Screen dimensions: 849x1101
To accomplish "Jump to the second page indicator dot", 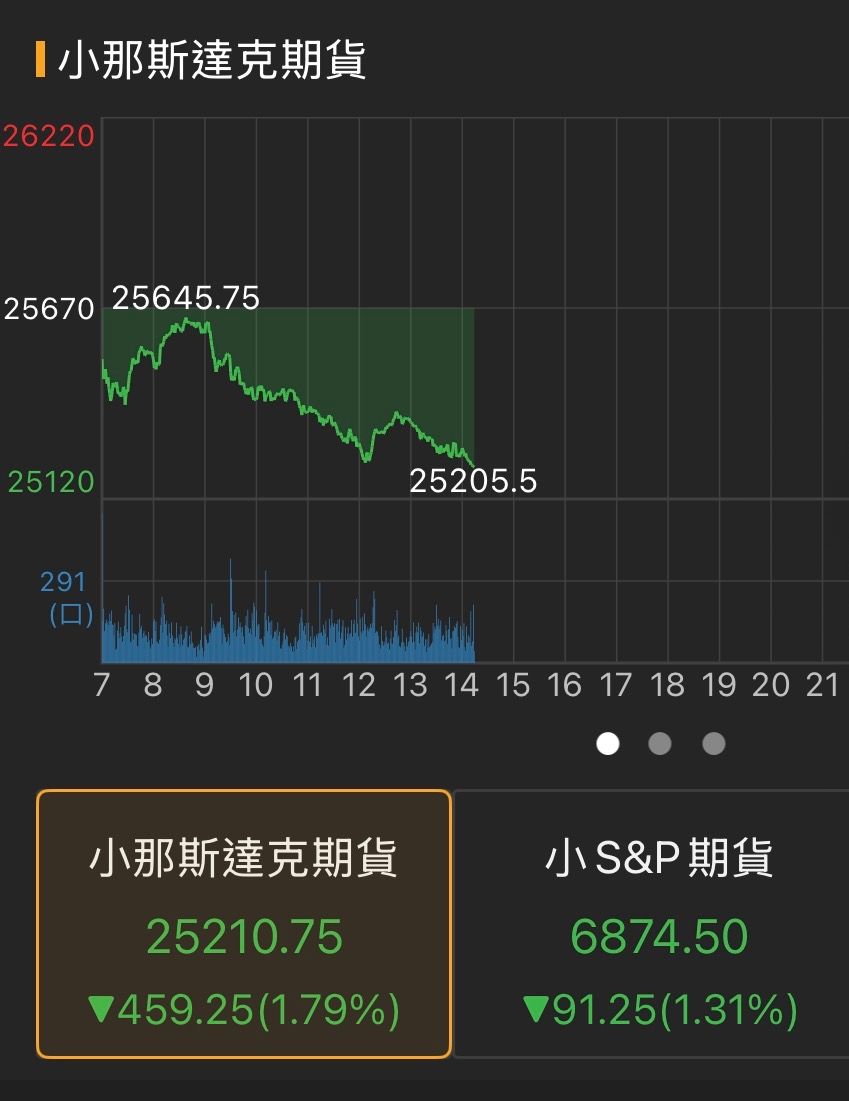I will point(660,744).
